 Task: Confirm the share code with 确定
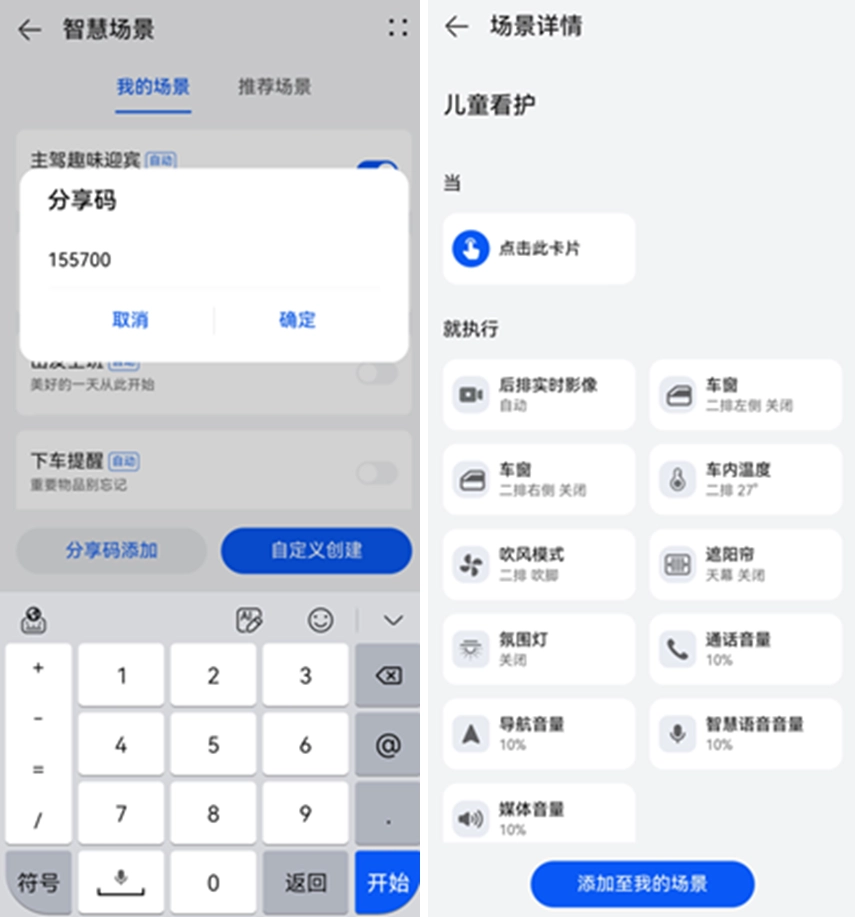pyautogui.click(x=297, y=320)
